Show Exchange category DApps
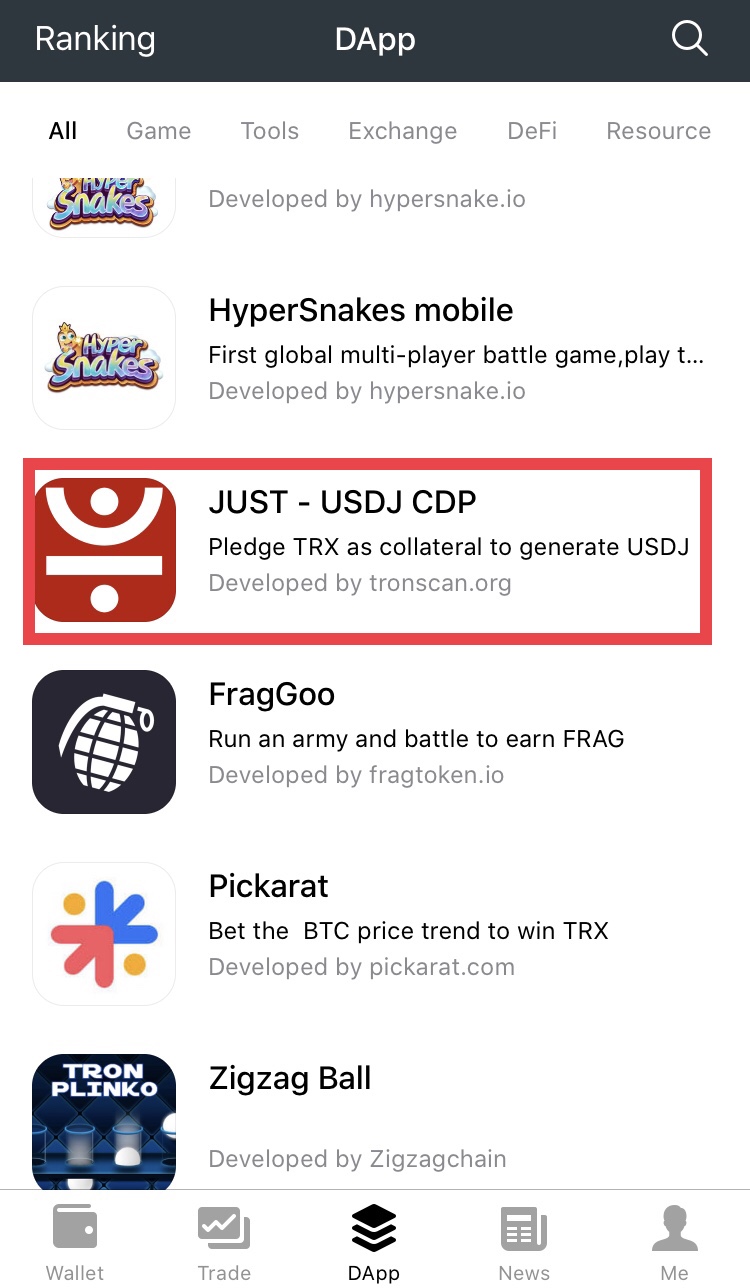750x1288 pixels. (x=402, y=131)
